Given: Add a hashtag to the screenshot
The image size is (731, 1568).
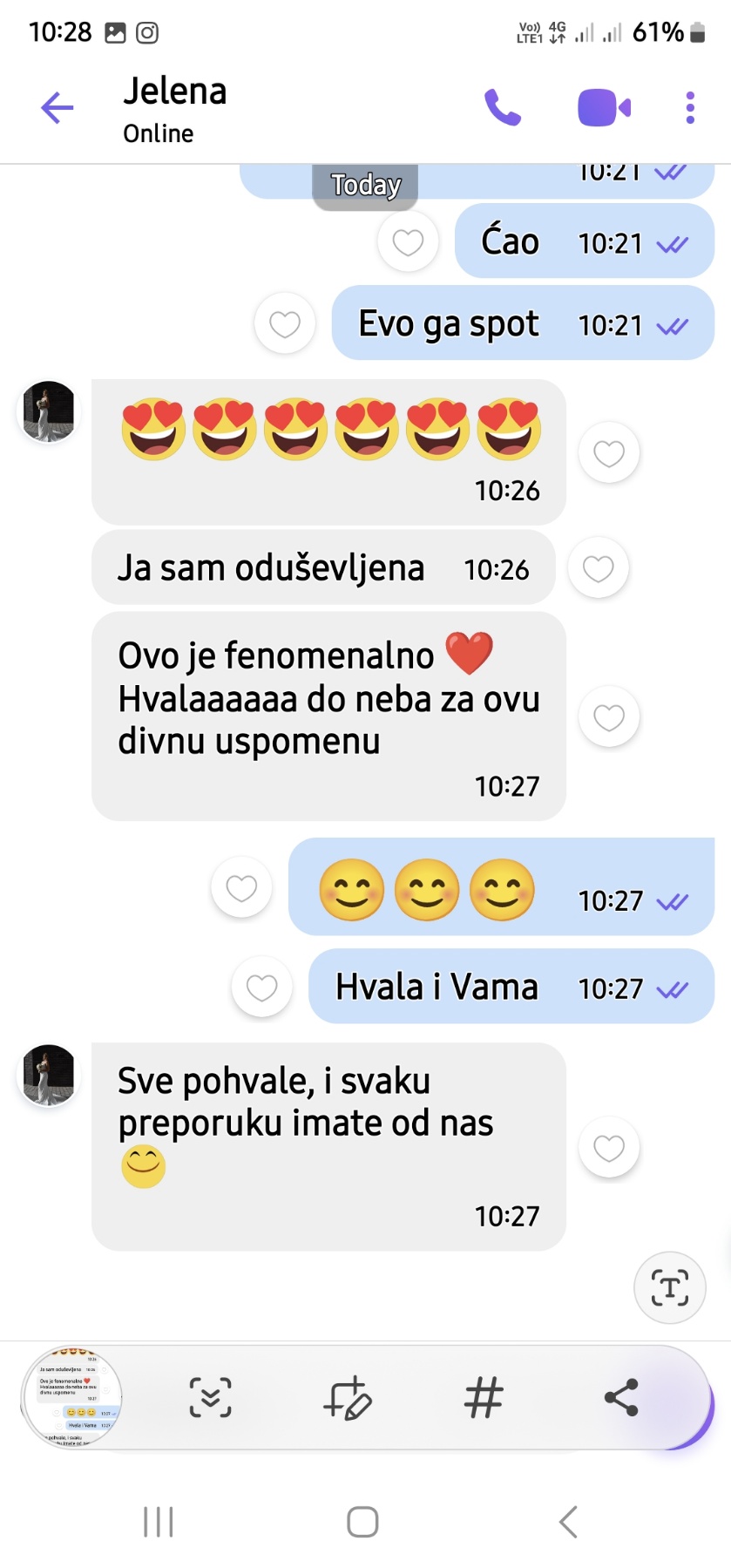Looking at the screenshot, I should tap(484, 1398).
